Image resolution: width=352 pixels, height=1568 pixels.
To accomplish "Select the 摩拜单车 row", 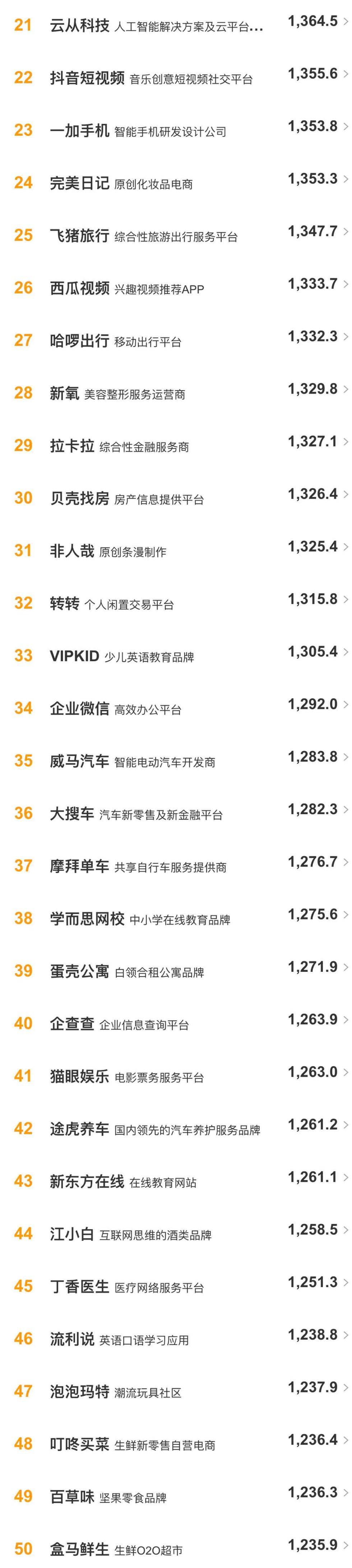I will pyautogui.click(x=79, y=866).
